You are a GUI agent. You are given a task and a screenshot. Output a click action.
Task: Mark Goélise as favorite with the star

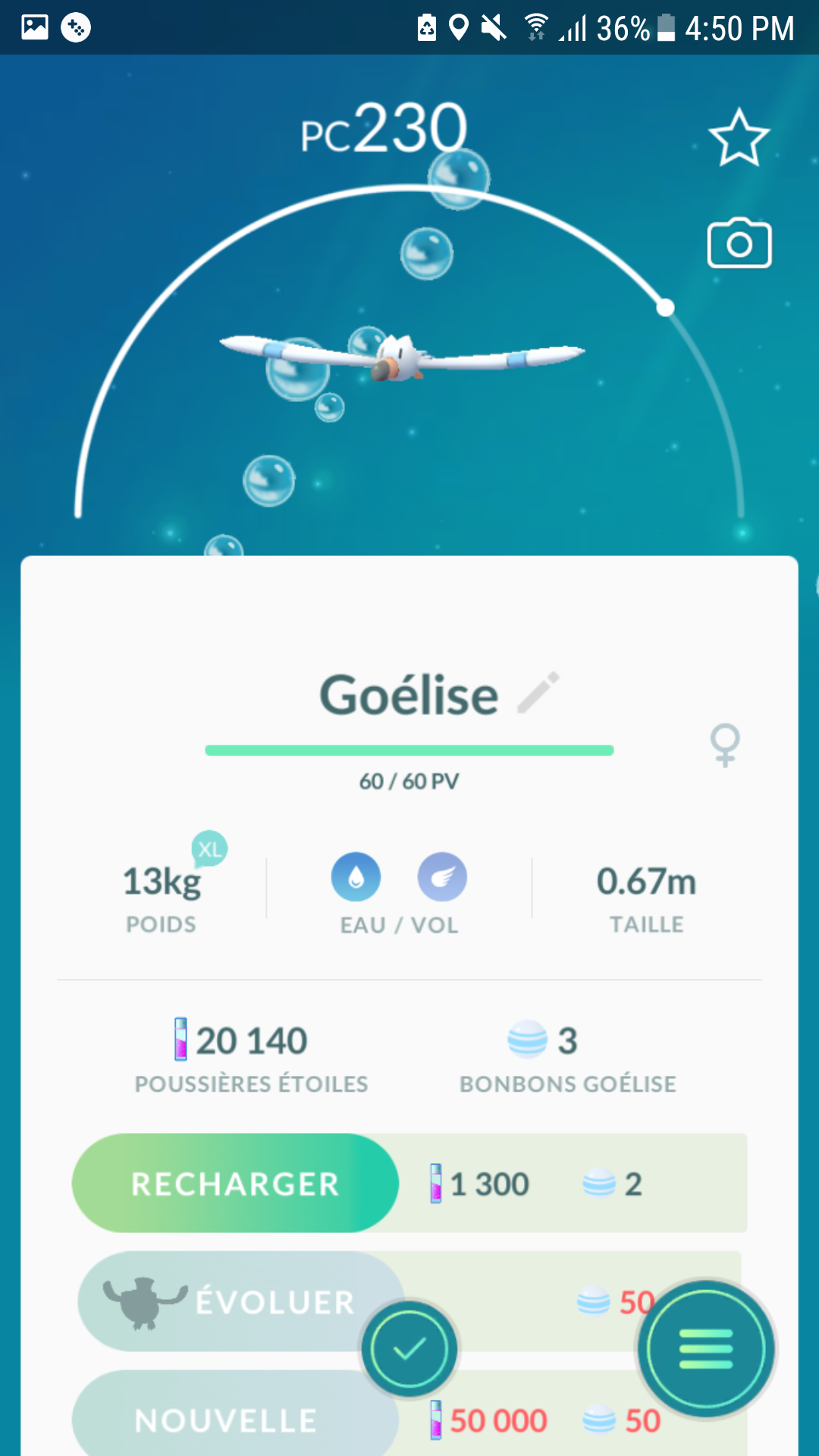[x=739, y=138]
